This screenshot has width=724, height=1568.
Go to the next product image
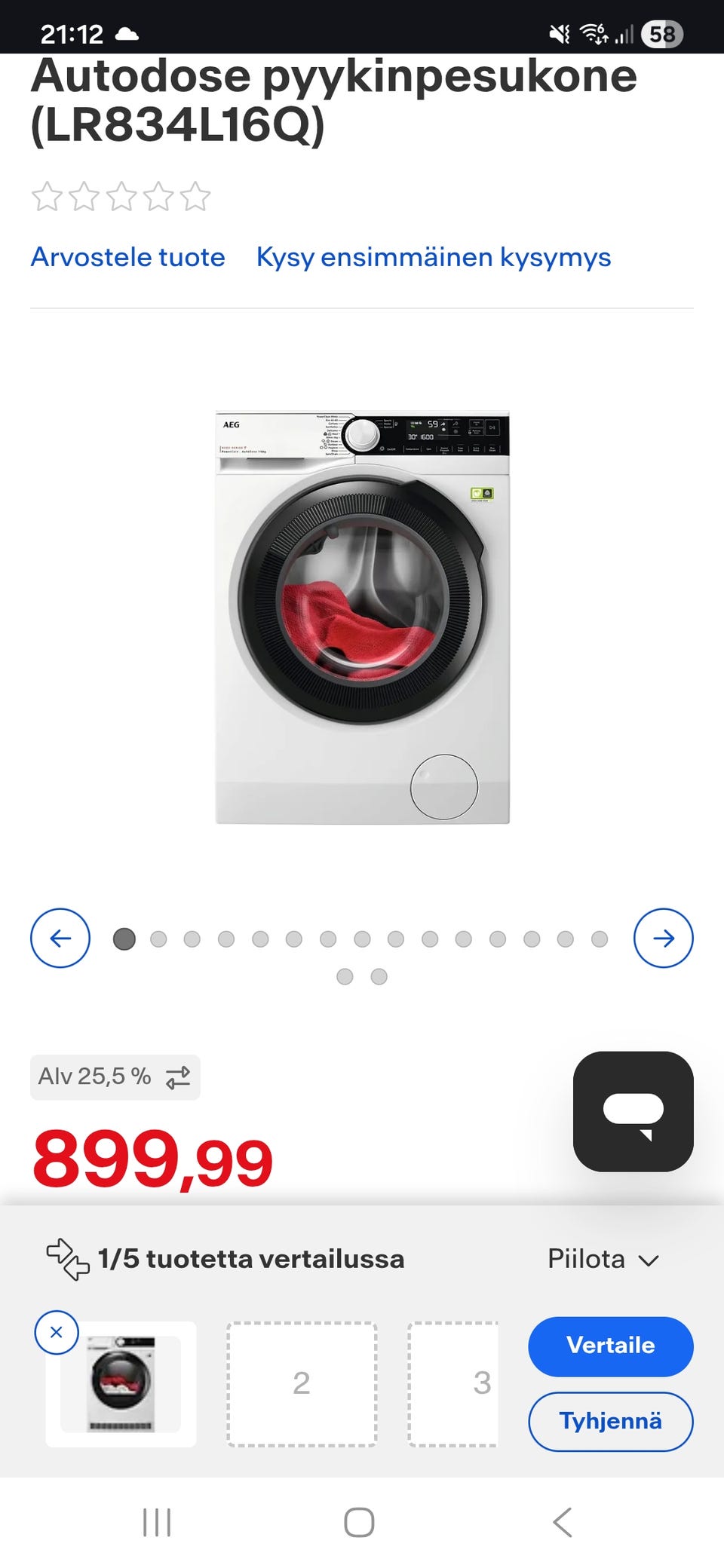tap(664, 938)
